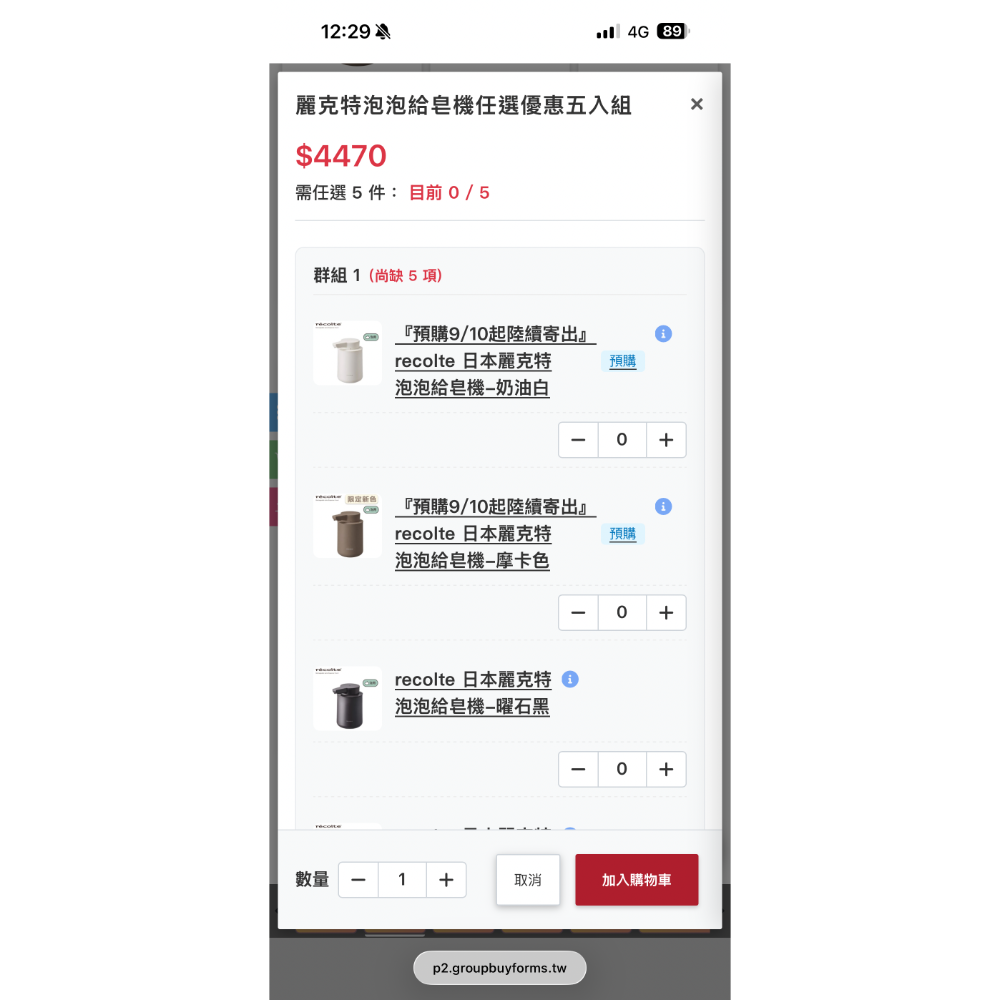
Task: Add the bundle with 加入購物車
Action: [x=636, y=880]
